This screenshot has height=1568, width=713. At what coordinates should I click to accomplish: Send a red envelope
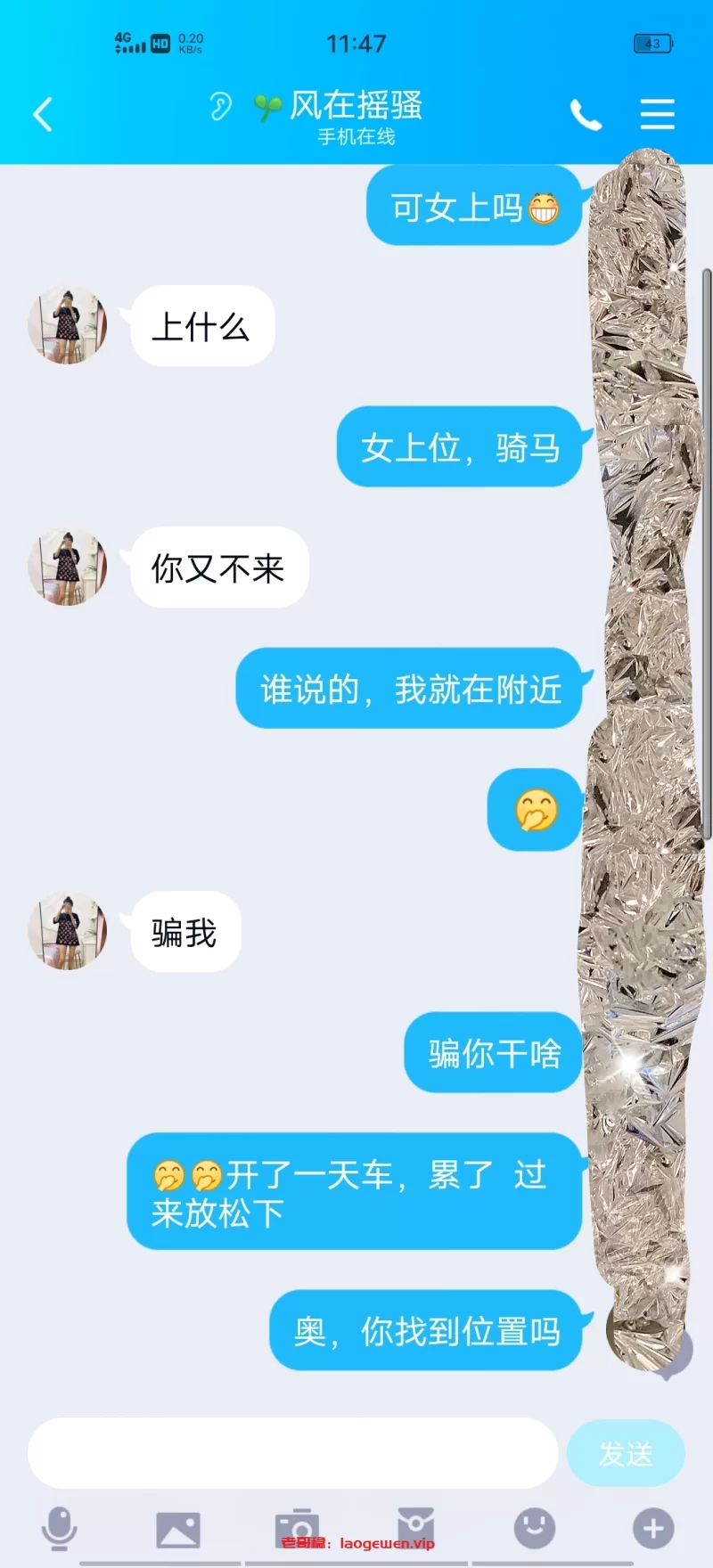pyautogui.click(x=415, y=1527)
